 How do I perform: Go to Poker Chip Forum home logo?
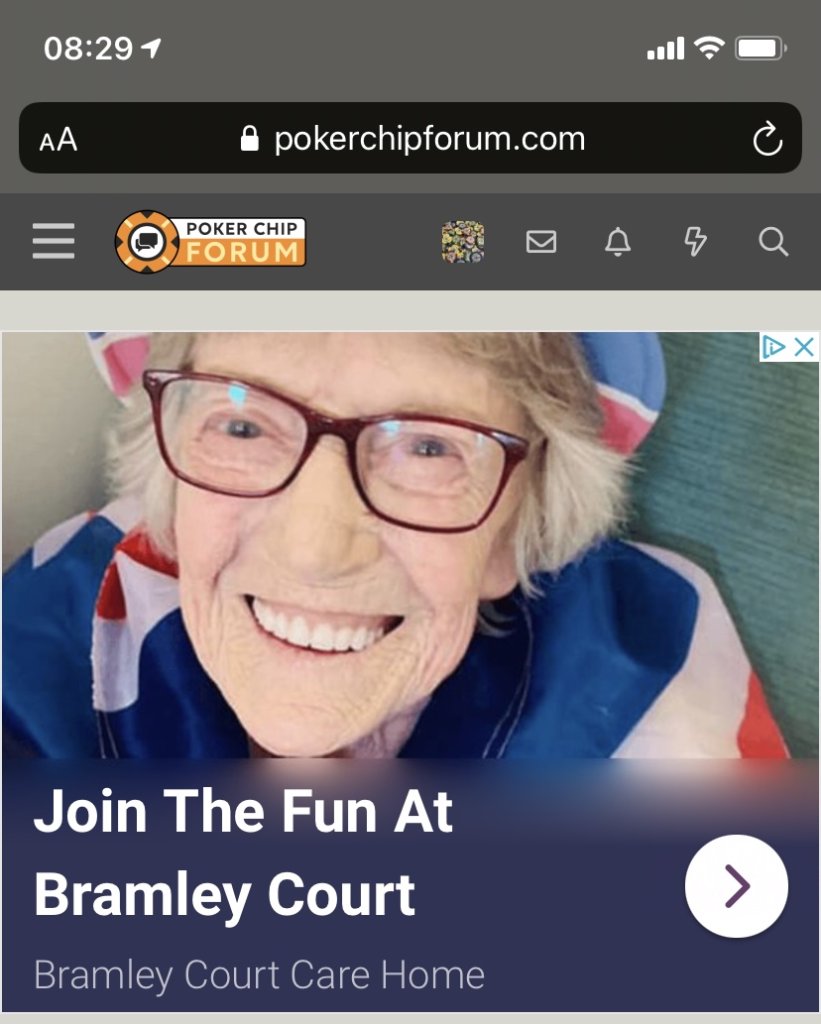click(211, 241)
